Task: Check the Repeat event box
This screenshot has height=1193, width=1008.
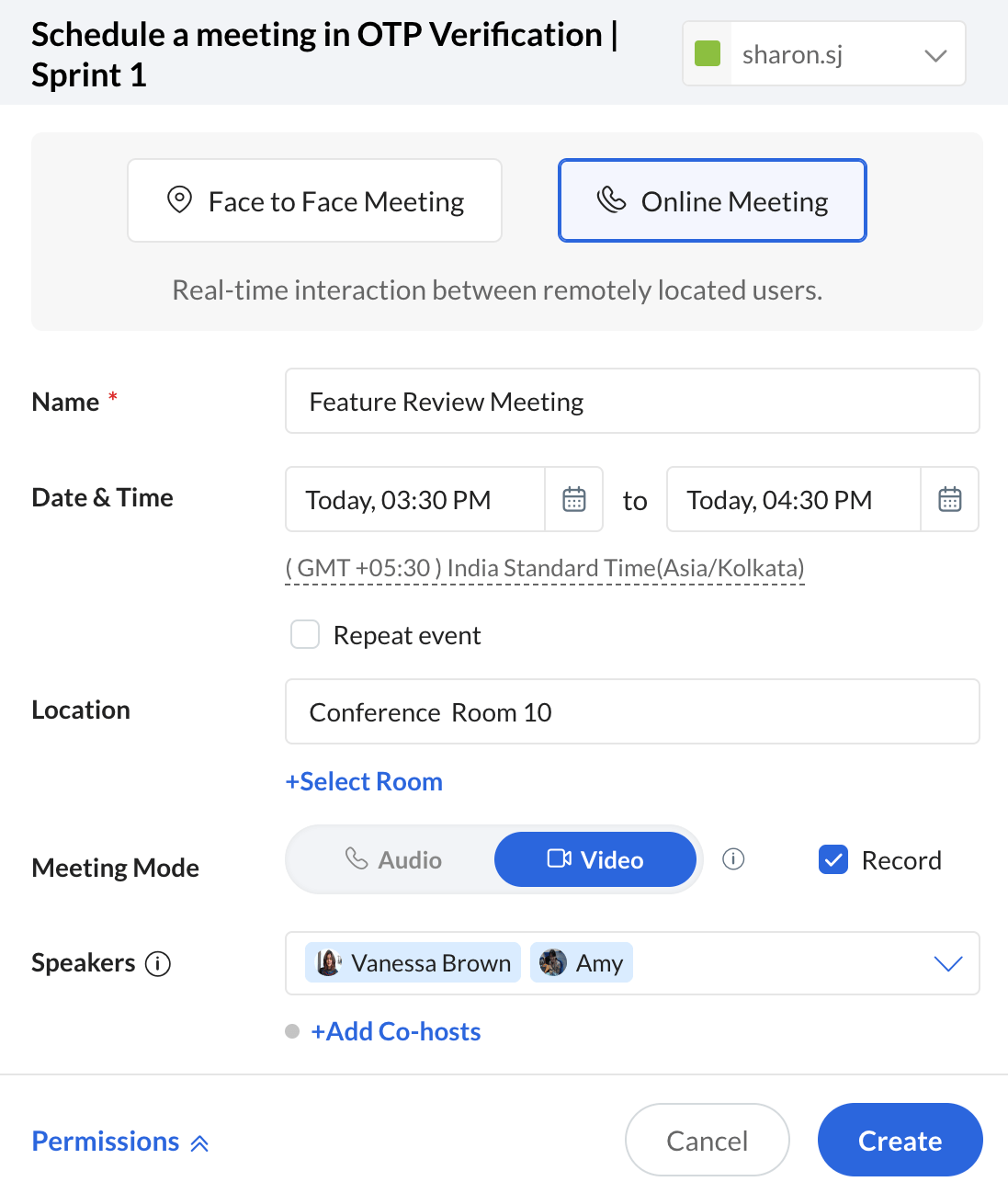Action: point(305,635)
